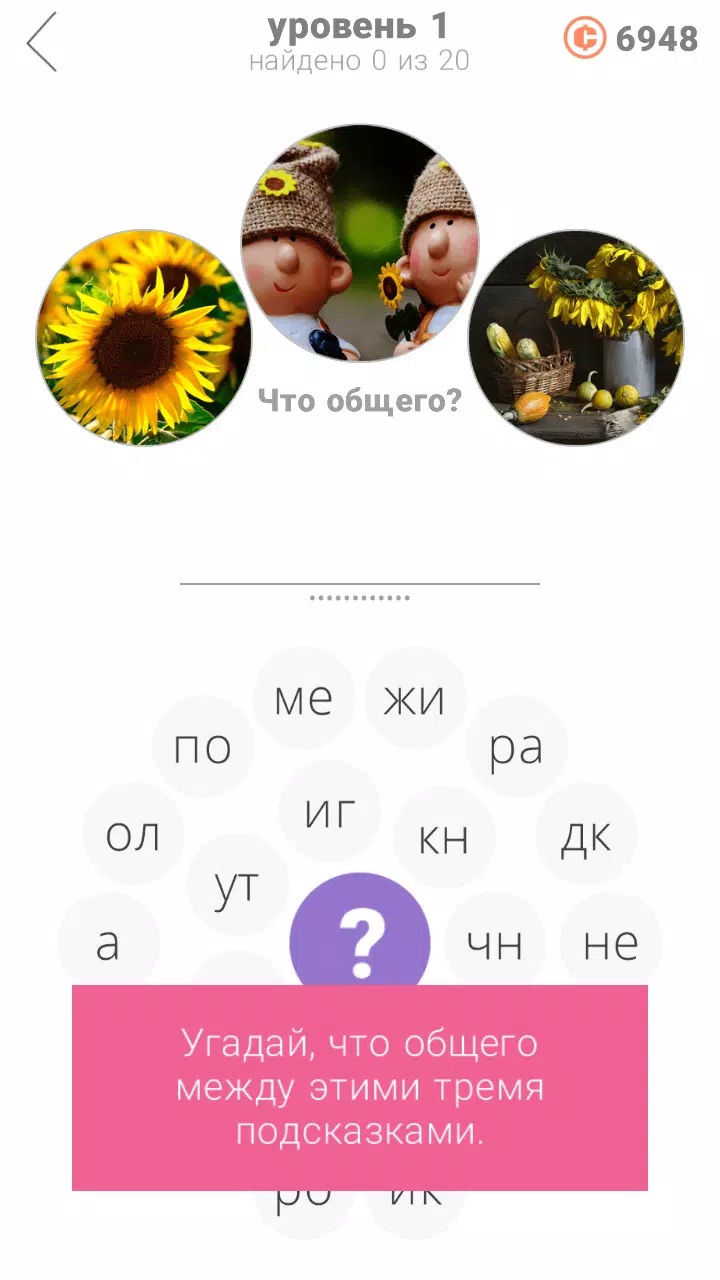Enlarge the single sunflower picture
This screenshot has width=720, height=1280.
[x=144, y=338]
